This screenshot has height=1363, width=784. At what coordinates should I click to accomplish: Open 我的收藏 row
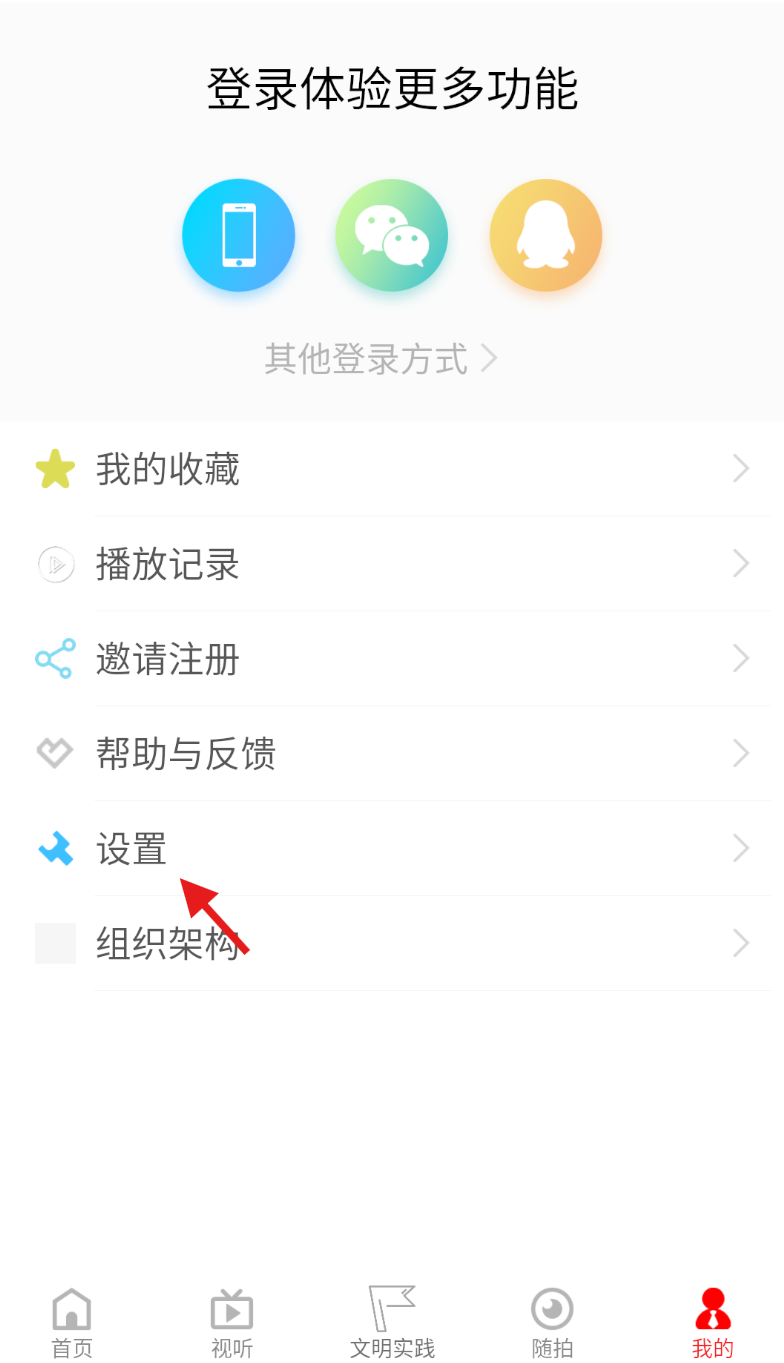[392, 469]
